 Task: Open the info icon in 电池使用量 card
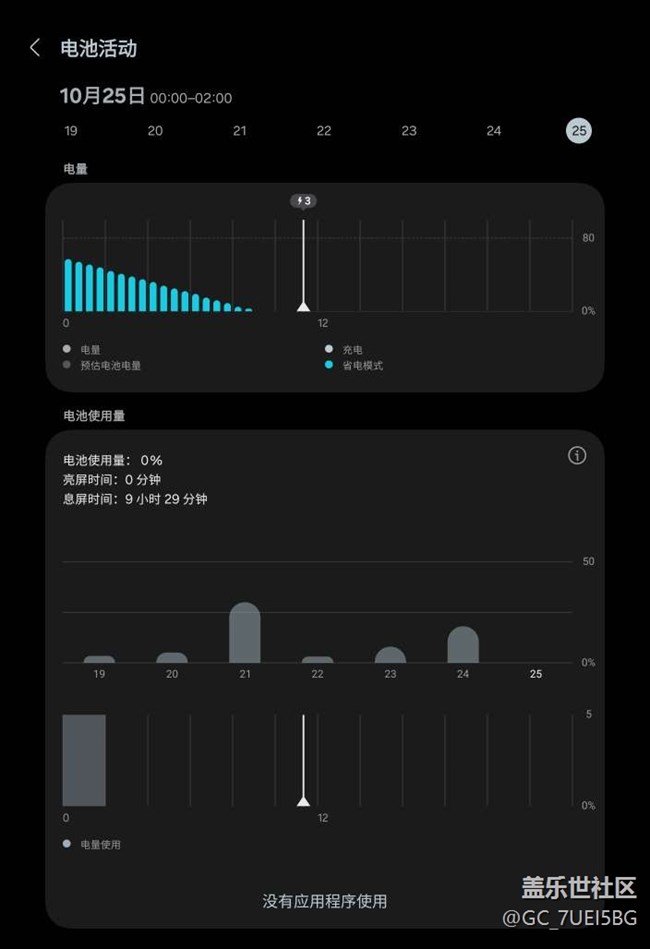pos(577,456)
